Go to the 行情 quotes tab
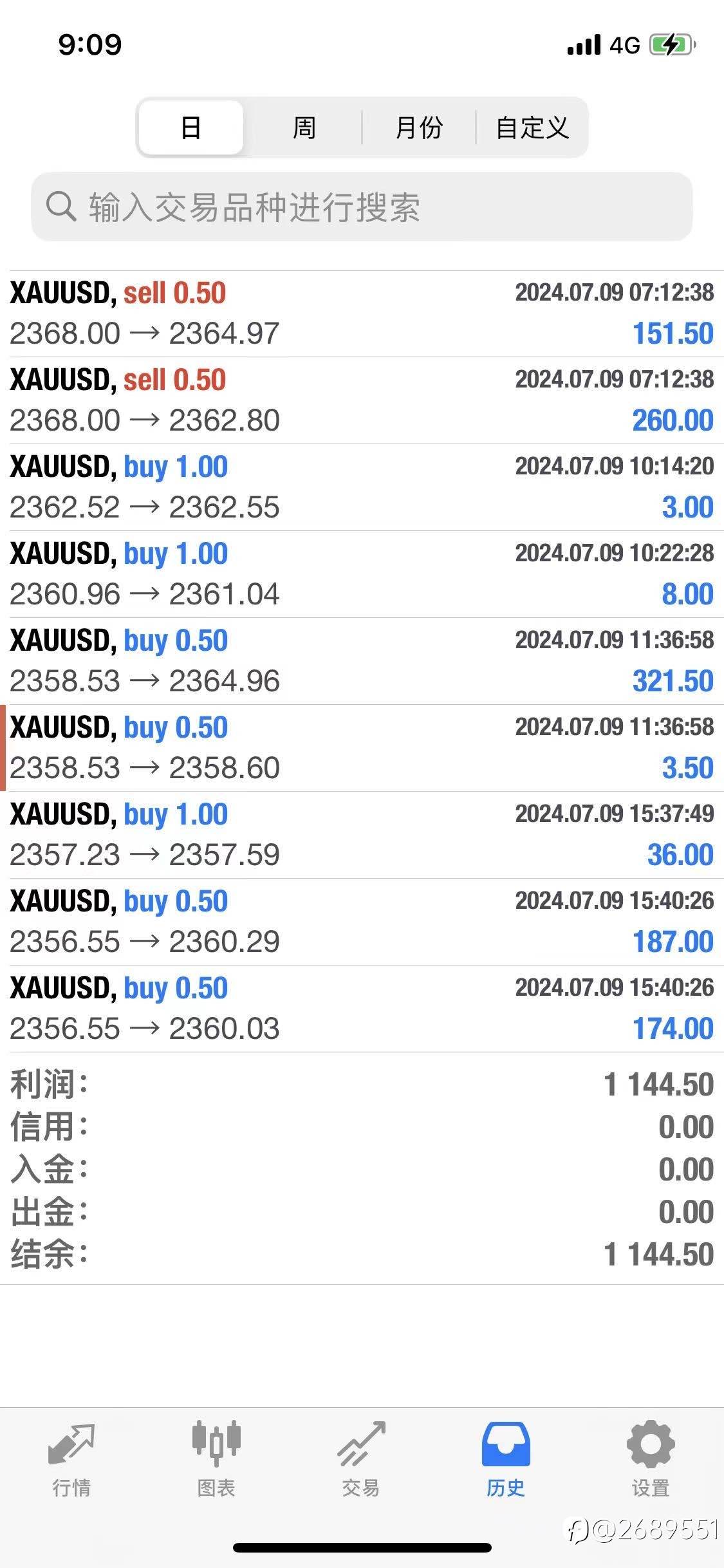 (x=71, y=1460)
